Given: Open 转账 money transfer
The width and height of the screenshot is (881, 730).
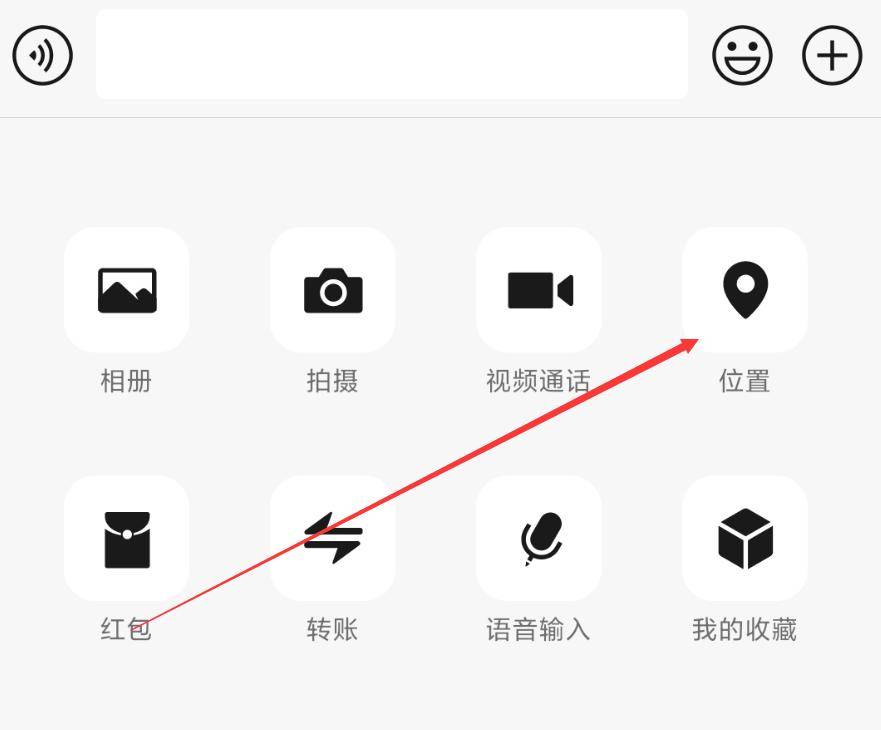Looking at the screenshot, I should [333, 538].
